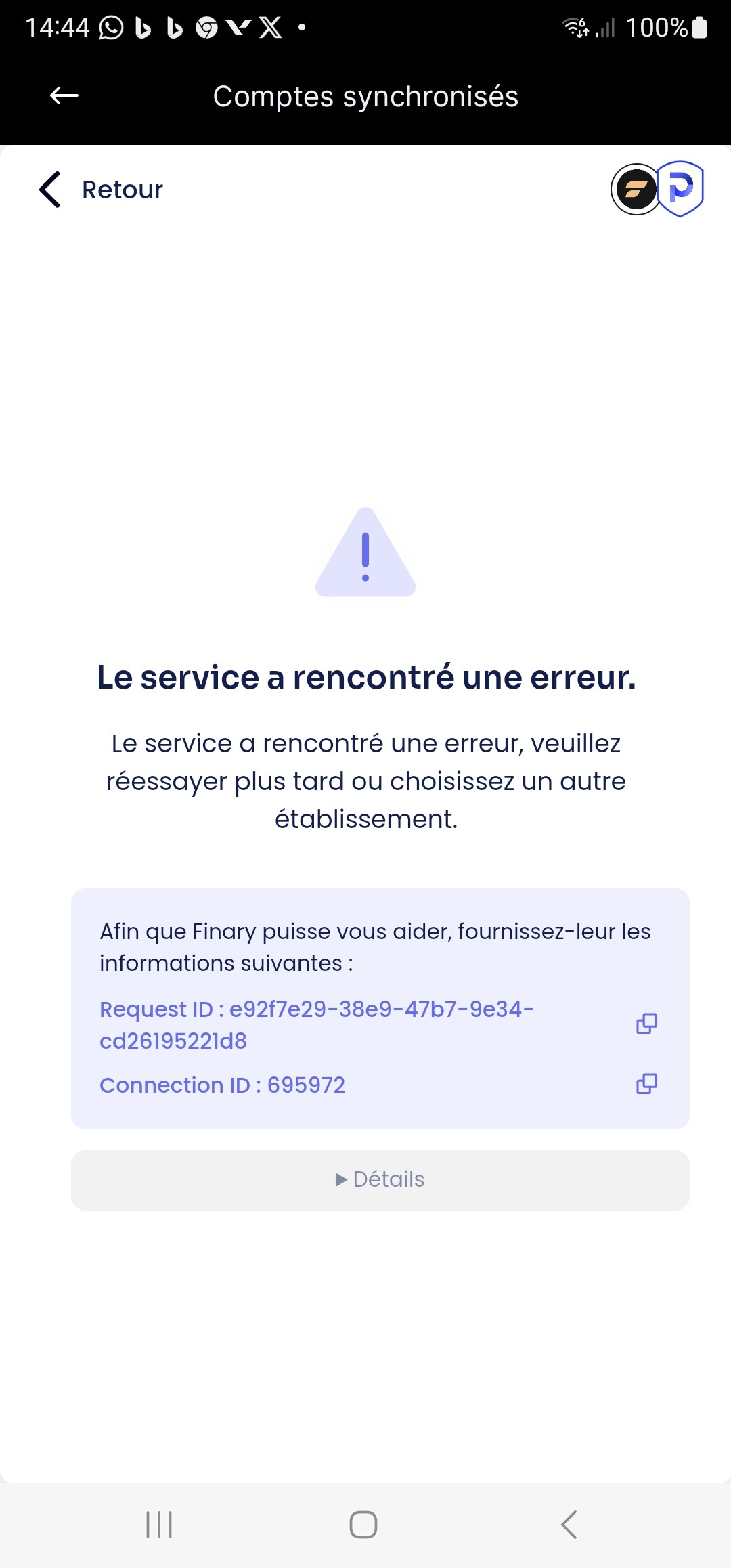The image size is (731, 1568).
Task: Tap the back arrow beside Comptes synchronisés
Action: click(64, 96)
